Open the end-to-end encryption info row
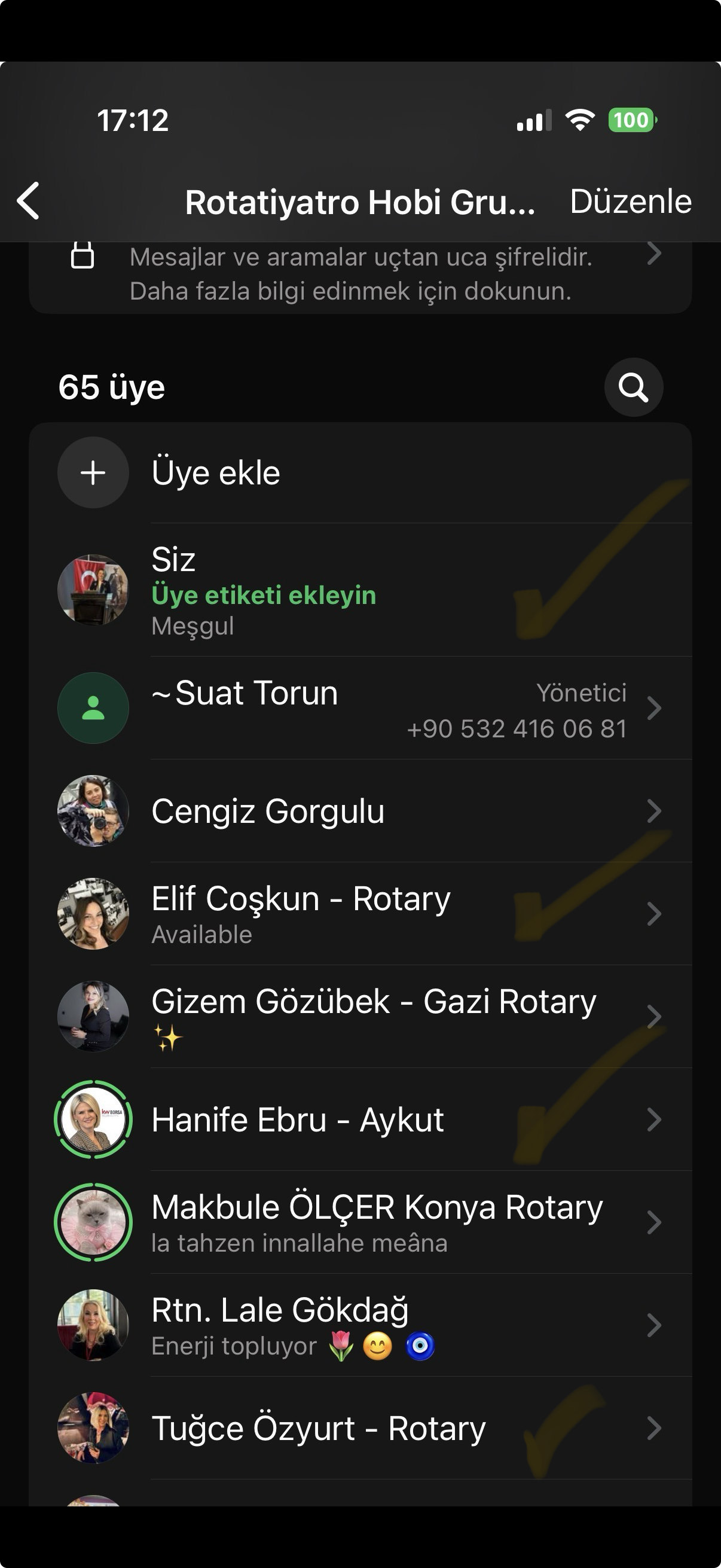This screenshot has height=1568, width=721. [360, 275]
